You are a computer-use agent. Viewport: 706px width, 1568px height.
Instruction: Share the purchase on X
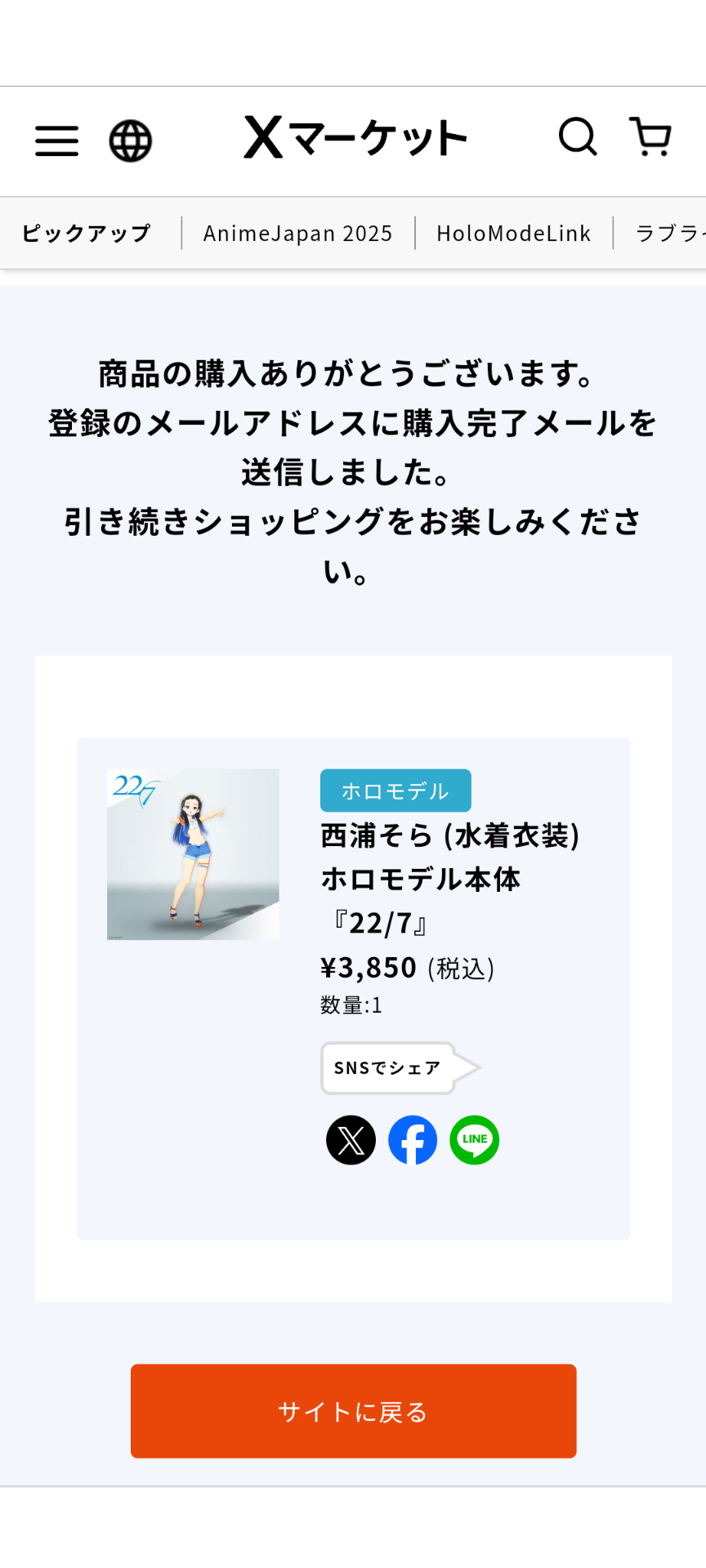click(x=351, y=1140)
